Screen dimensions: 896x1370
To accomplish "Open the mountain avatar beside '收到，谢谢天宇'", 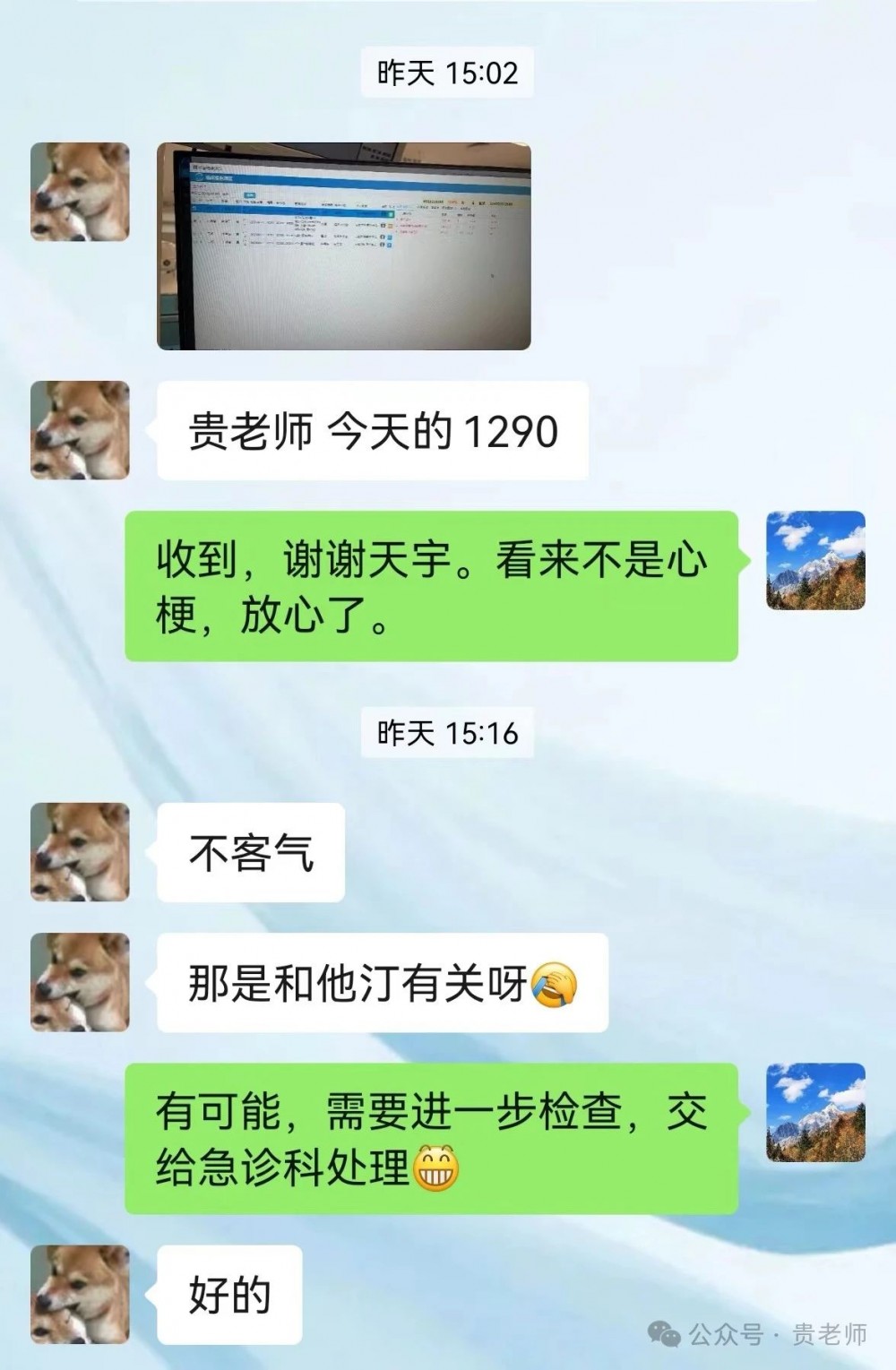I will click(x=815, y=560).
